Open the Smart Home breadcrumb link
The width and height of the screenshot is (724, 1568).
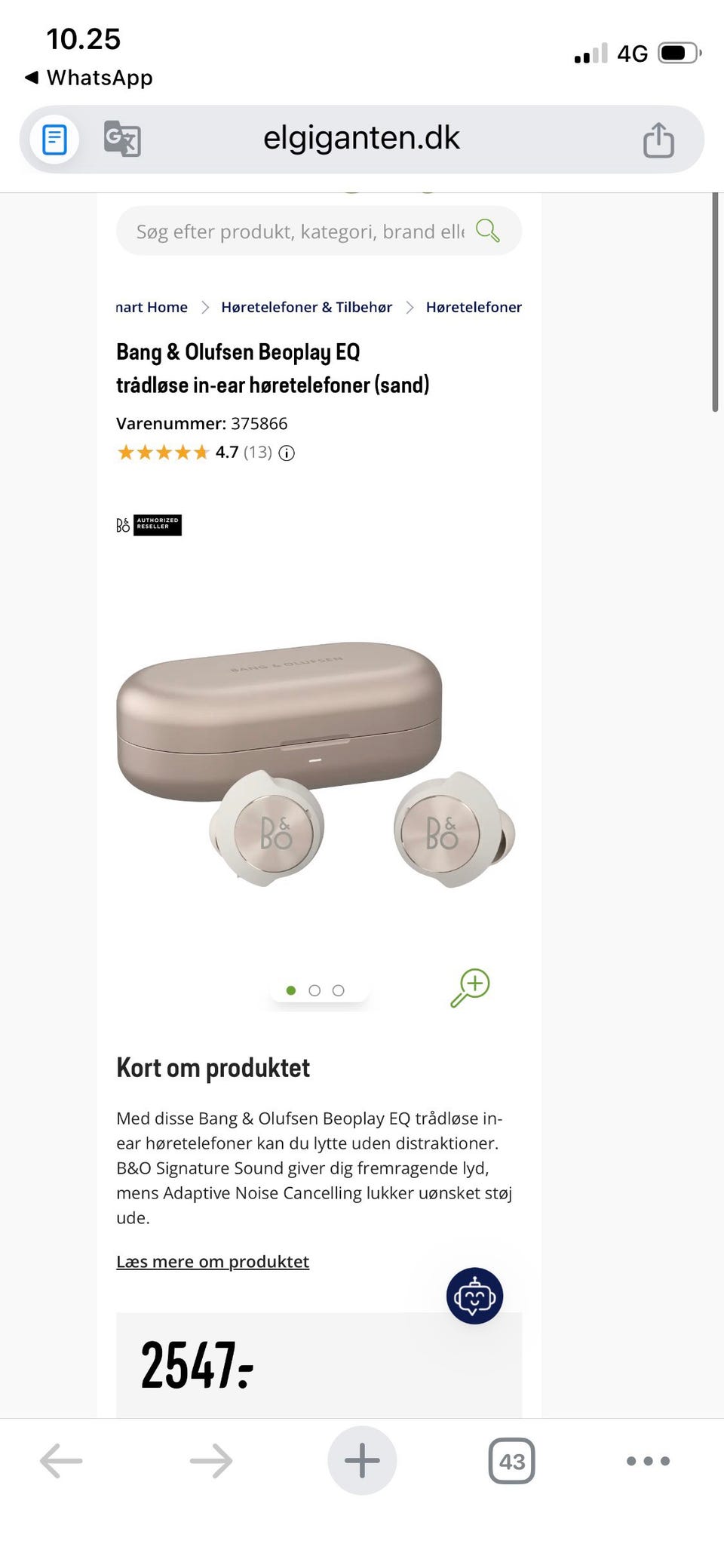[152, 307]
